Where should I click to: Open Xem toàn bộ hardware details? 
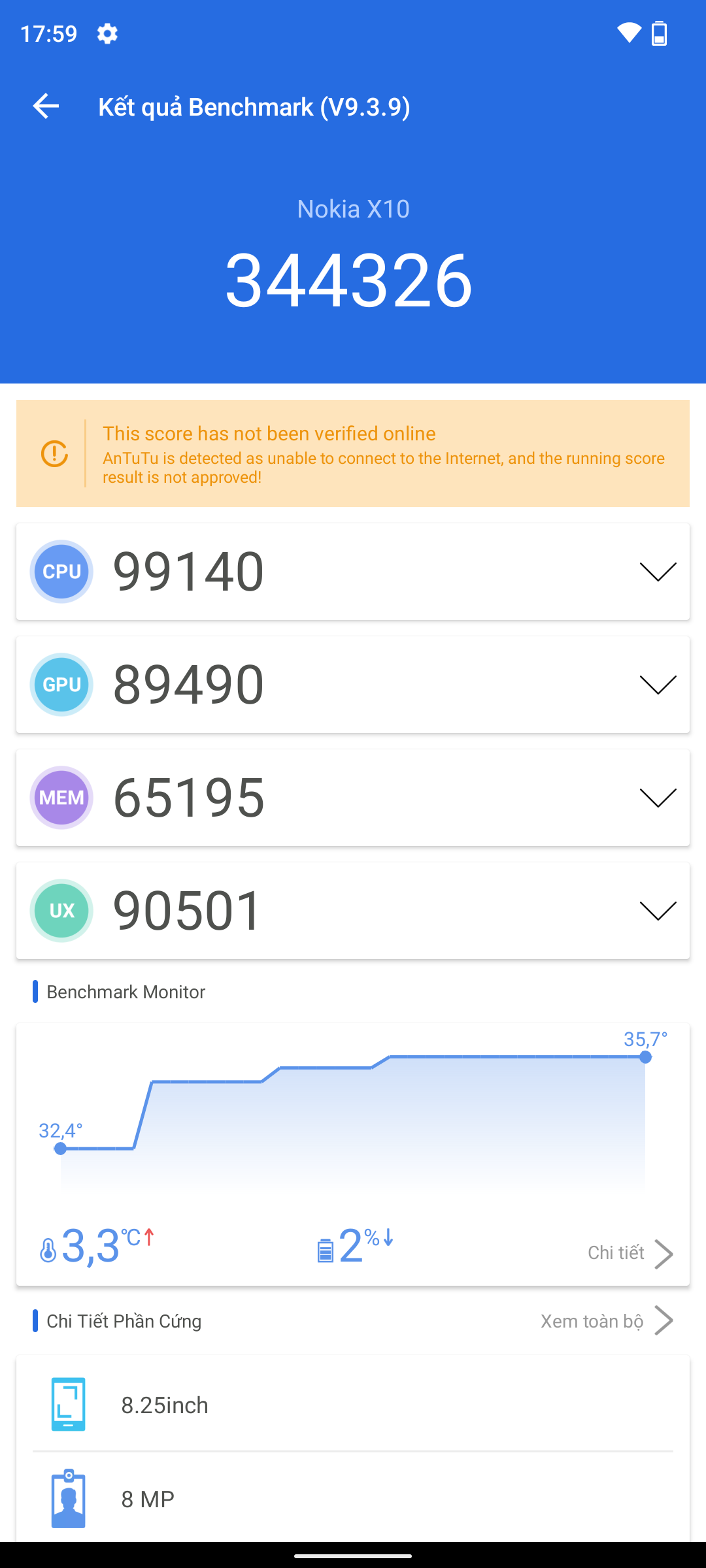[607, 1321]
